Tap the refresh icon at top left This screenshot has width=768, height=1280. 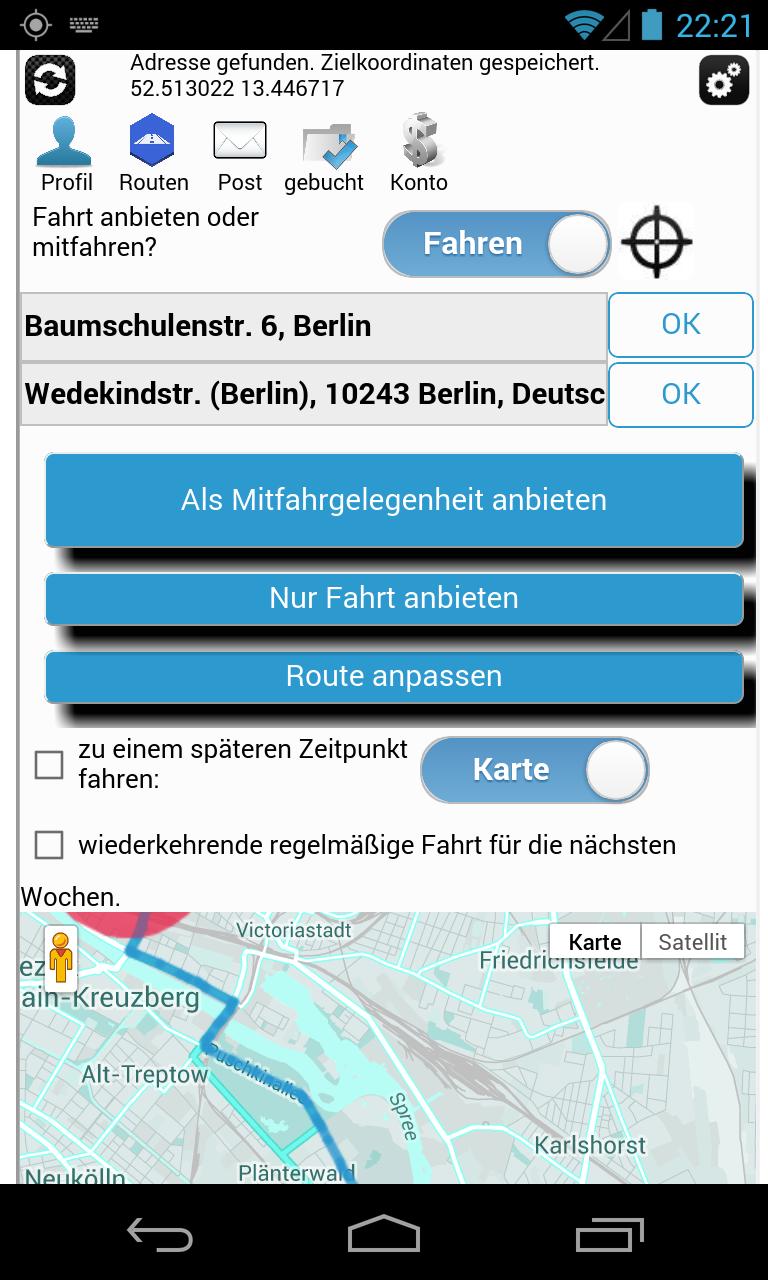click(x=50, y=80)
